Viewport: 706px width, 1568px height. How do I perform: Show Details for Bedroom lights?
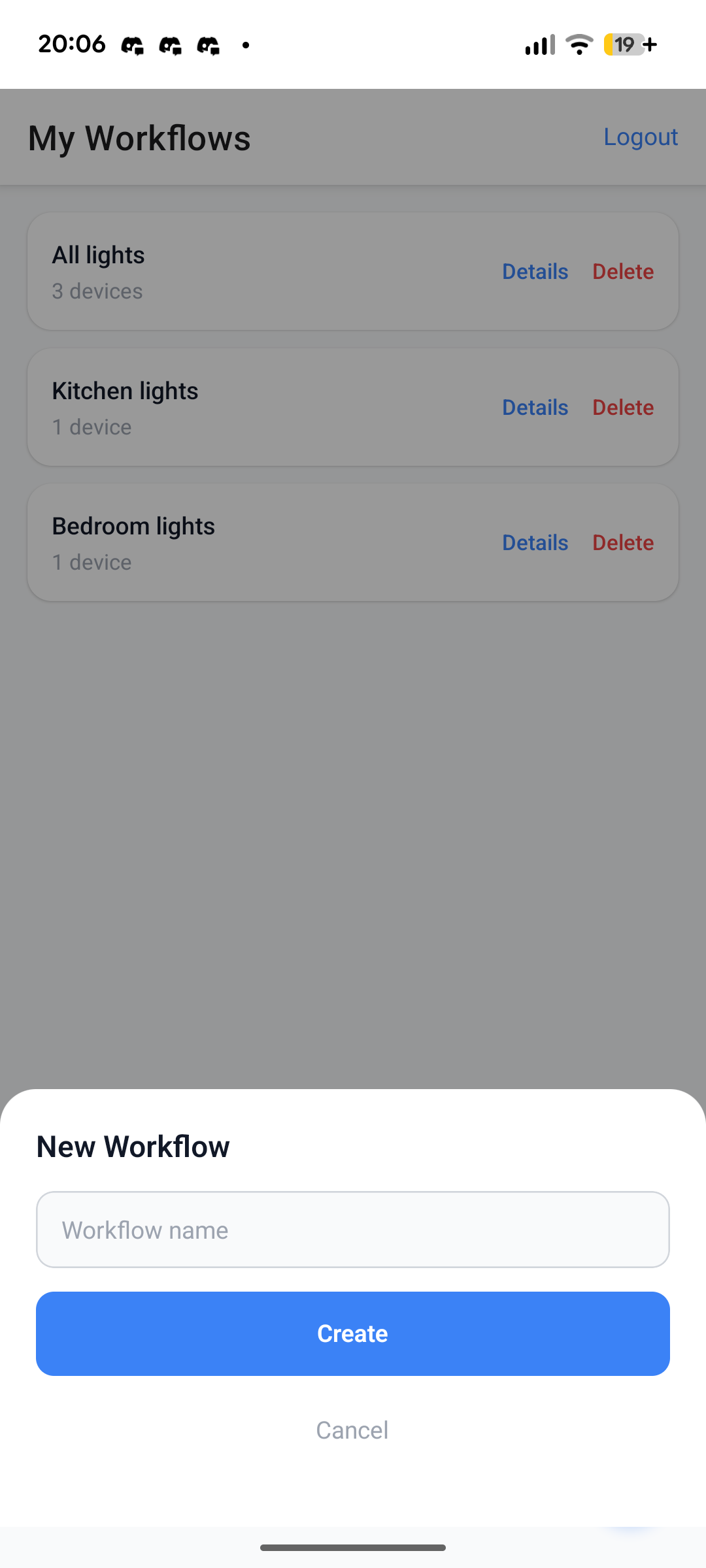tap(535, 543)
